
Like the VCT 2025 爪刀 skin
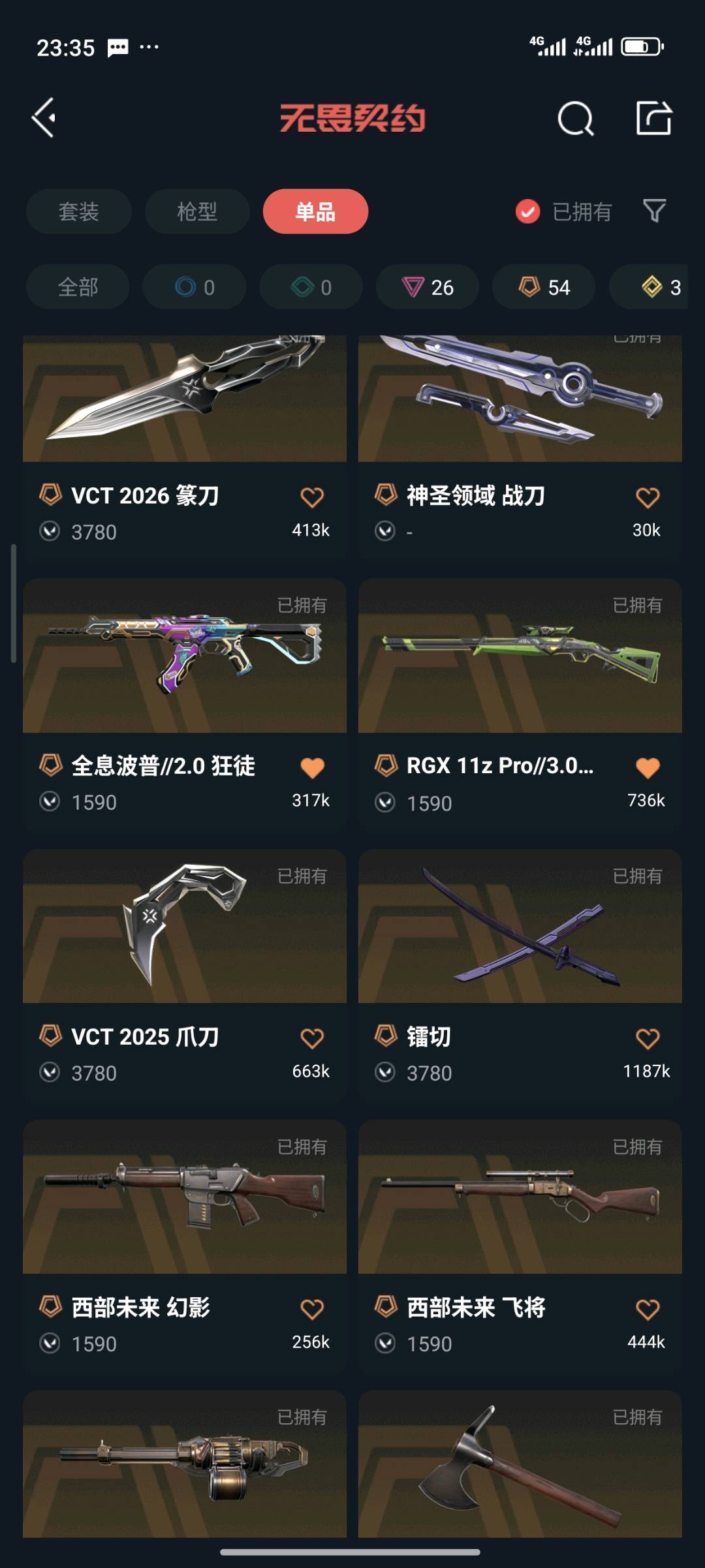coord(312,1039)
